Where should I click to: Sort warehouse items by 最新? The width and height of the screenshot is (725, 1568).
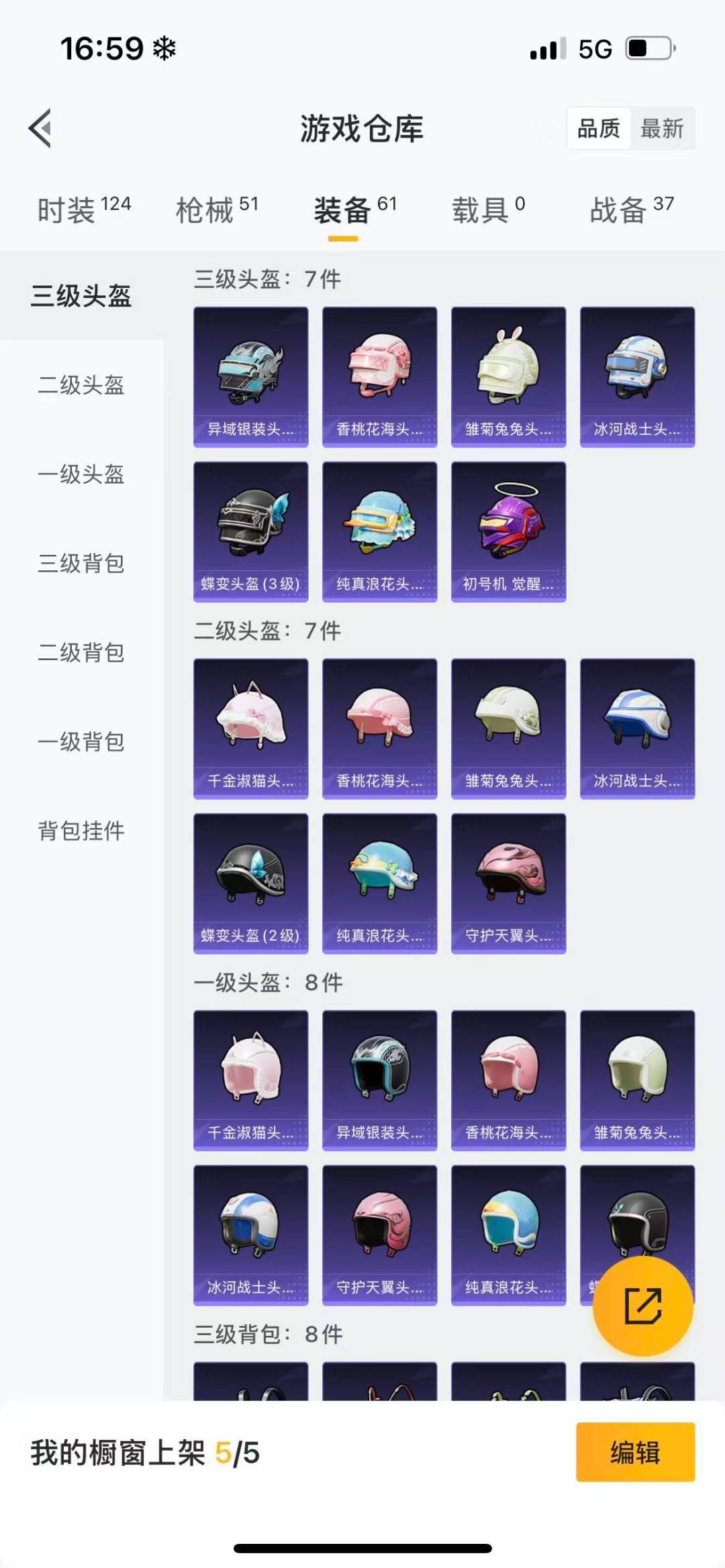tap(662, 128)
